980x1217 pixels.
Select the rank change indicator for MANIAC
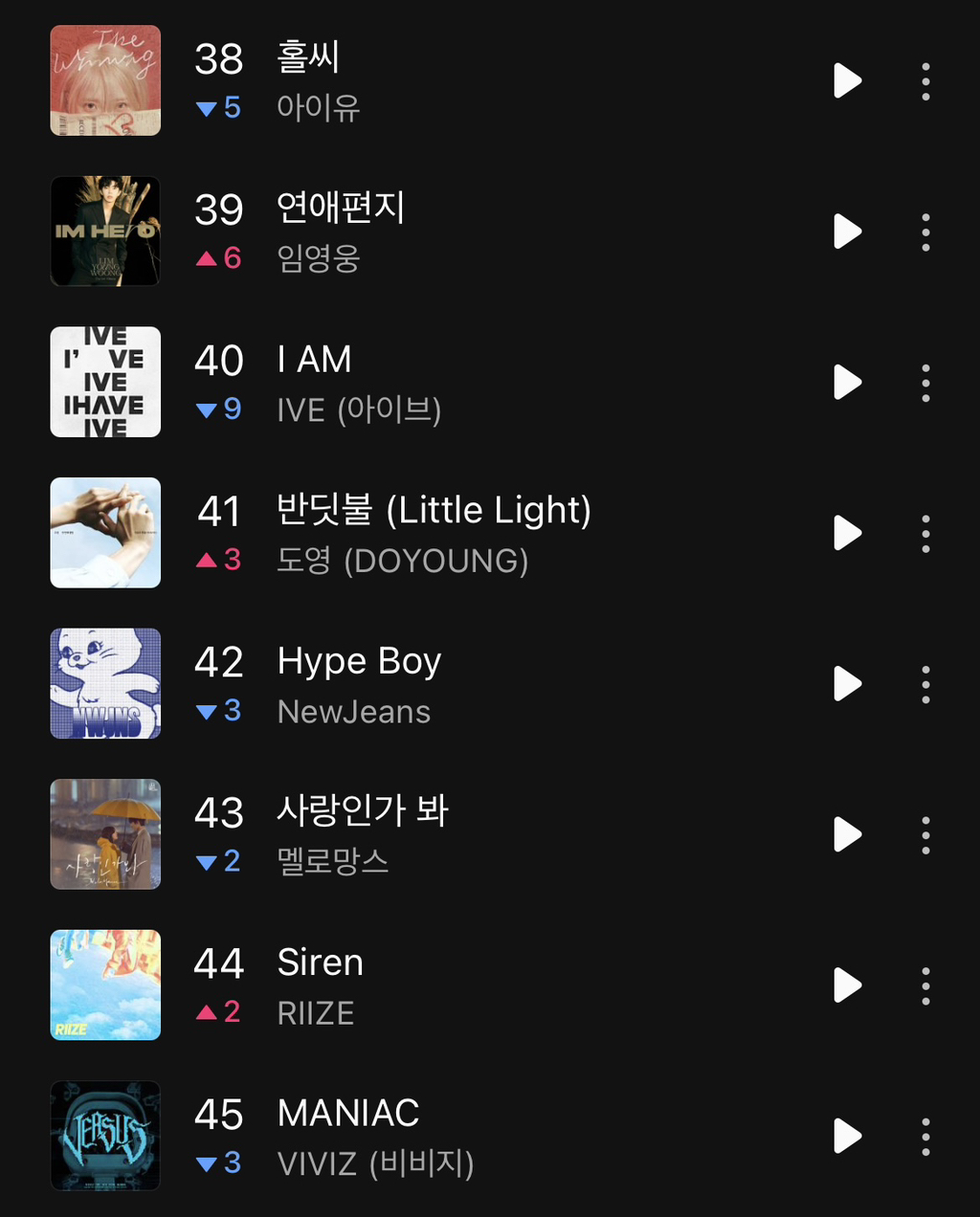coord(217,1164)
